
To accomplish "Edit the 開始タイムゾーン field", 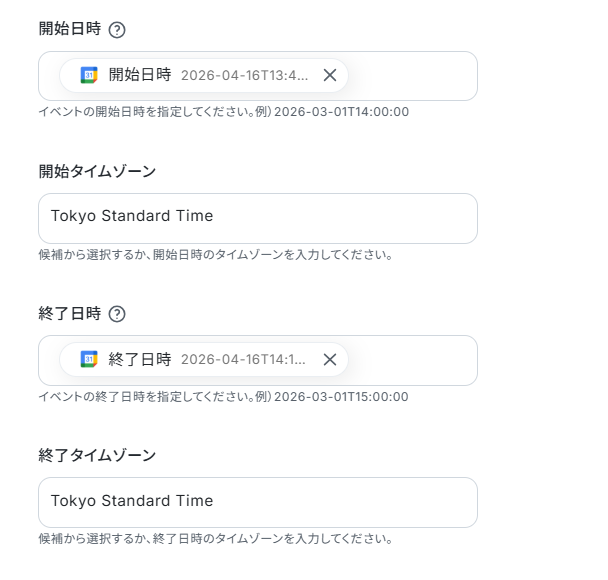I will pos(257,218).
